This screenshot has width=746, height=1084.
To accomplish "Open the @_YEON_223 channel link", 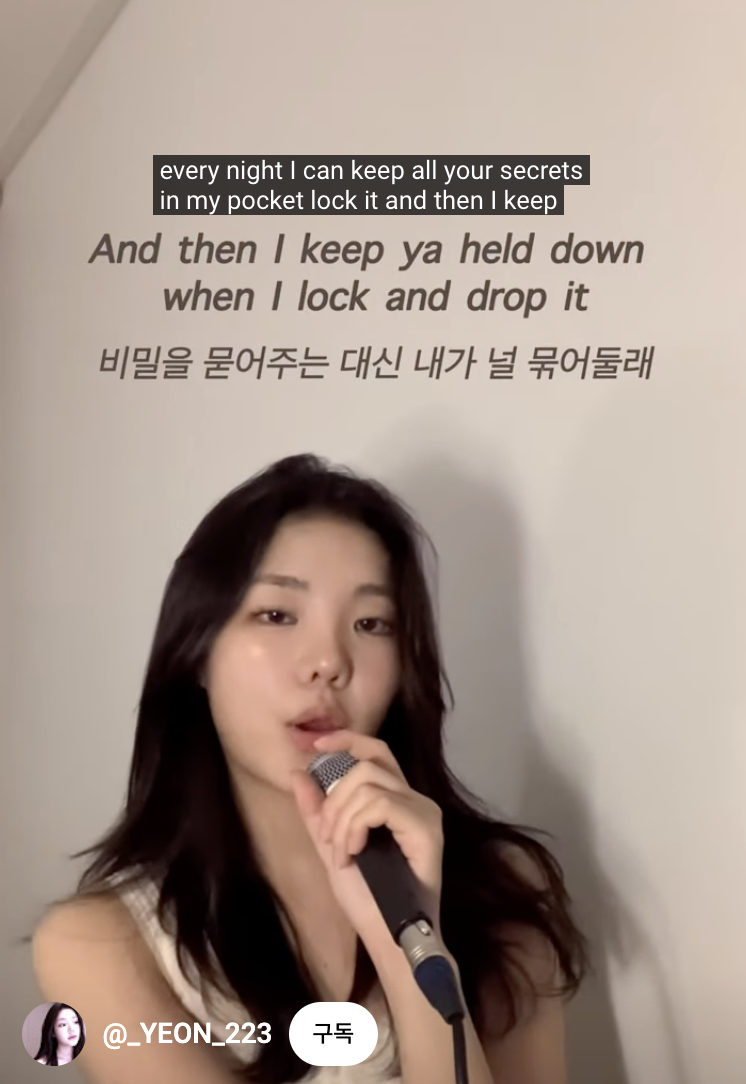I will pos(187,1034).
